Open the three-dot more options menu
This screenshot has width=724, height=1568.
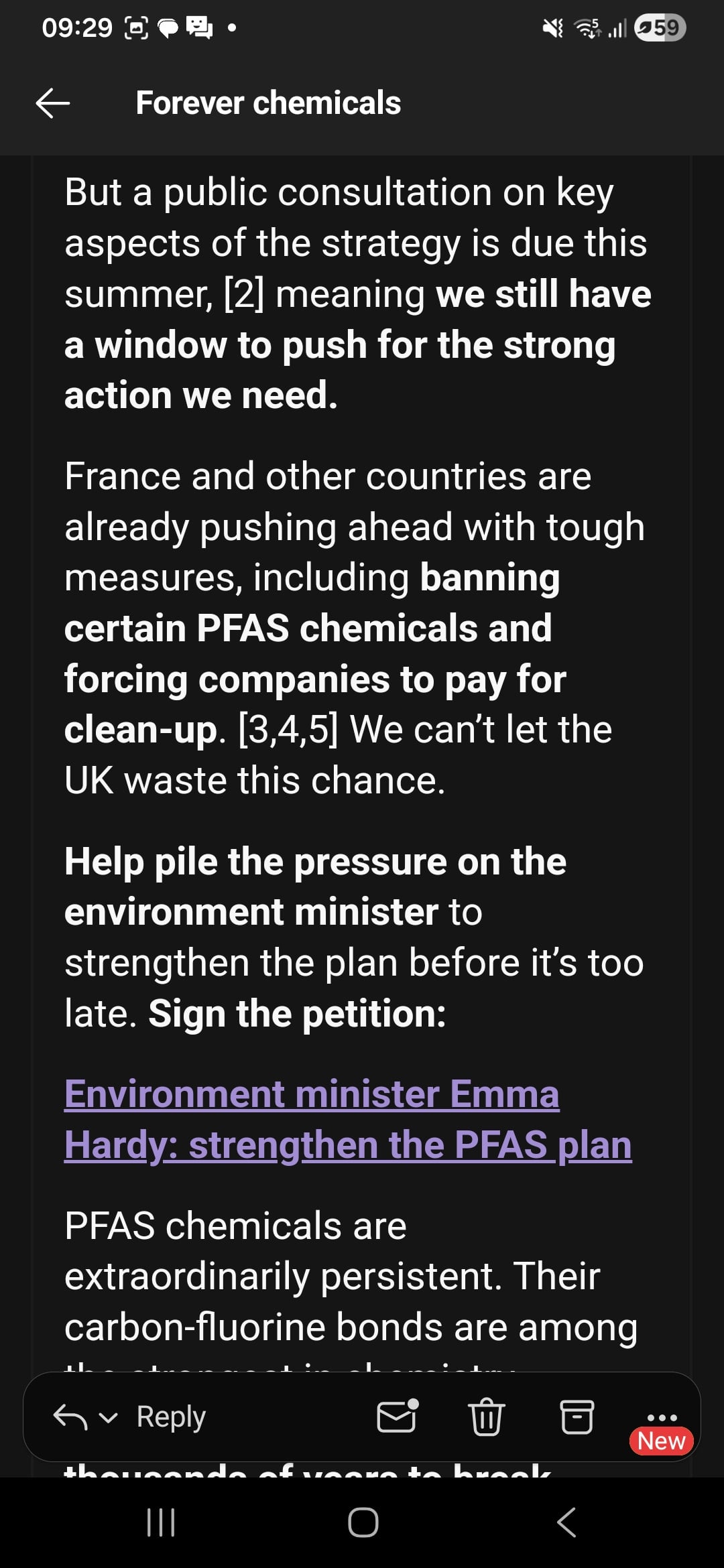[662, 1417]
